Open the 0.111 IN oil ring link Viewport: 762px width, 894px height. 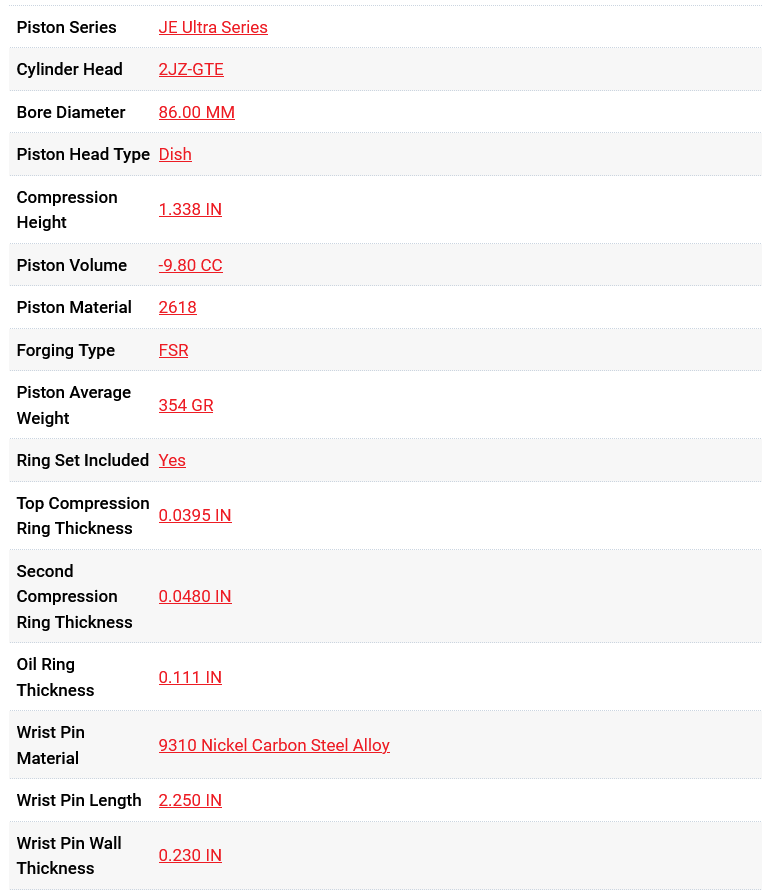(190, 677)
